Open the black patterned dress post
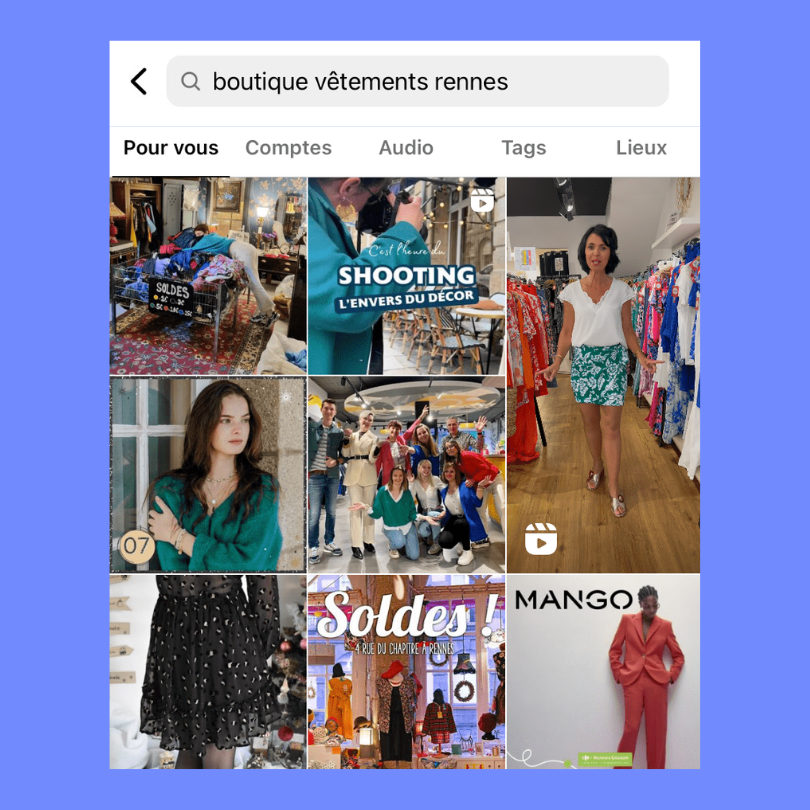The width and height of the screenshot is (810, 810). [208, 671]
